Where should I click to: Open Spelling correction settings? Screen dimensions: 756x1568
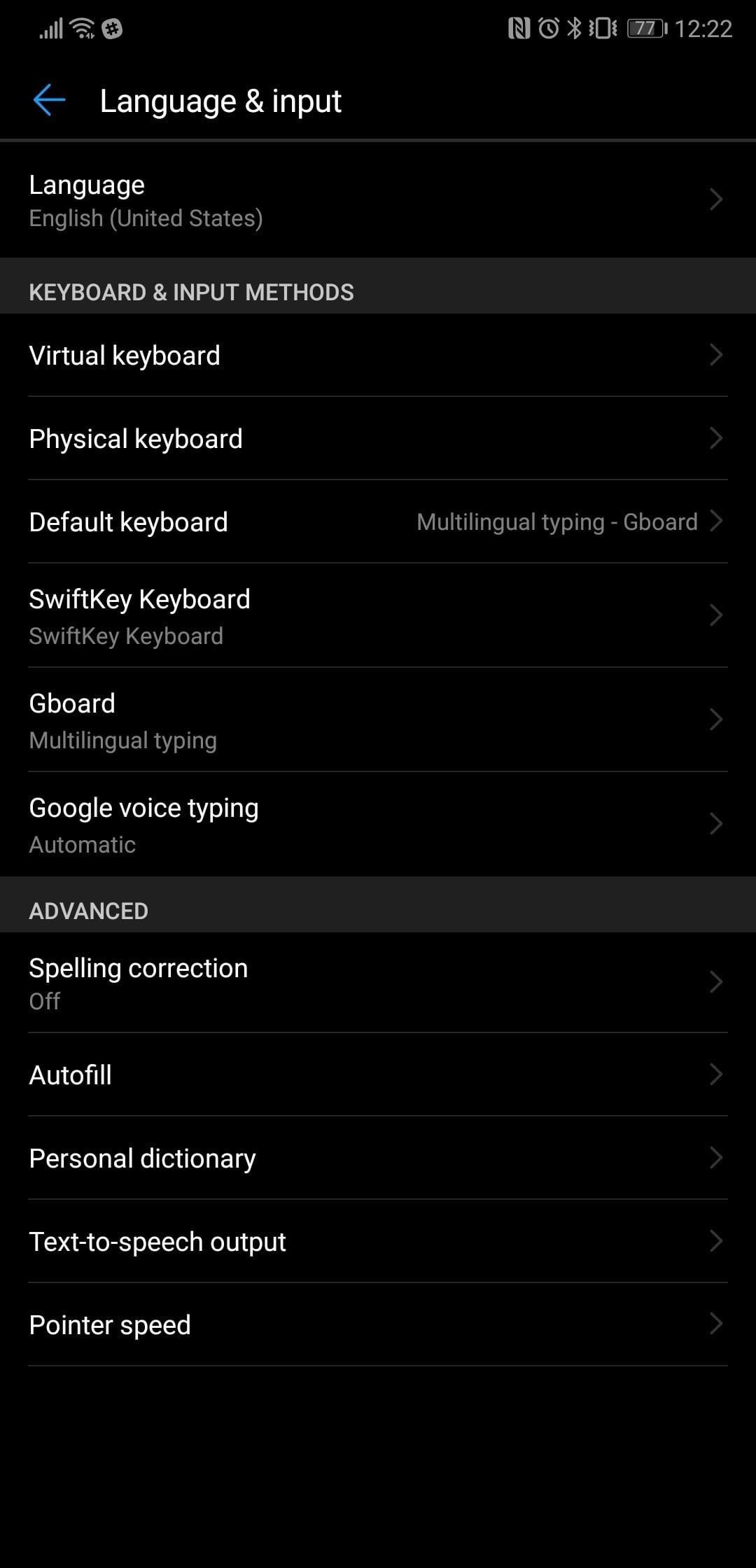378,983
